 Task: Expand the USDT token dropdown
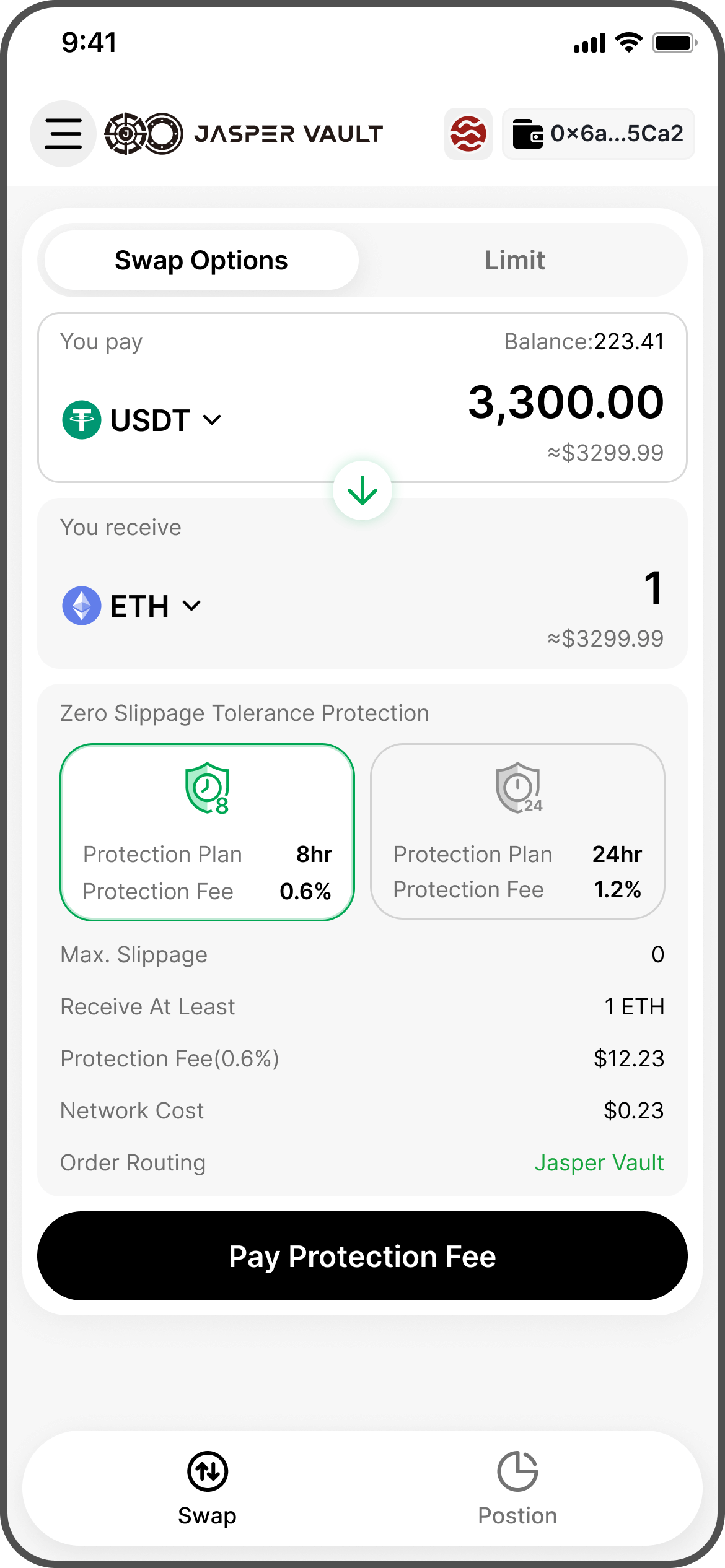pyautogui.click(x=143, y=420)
